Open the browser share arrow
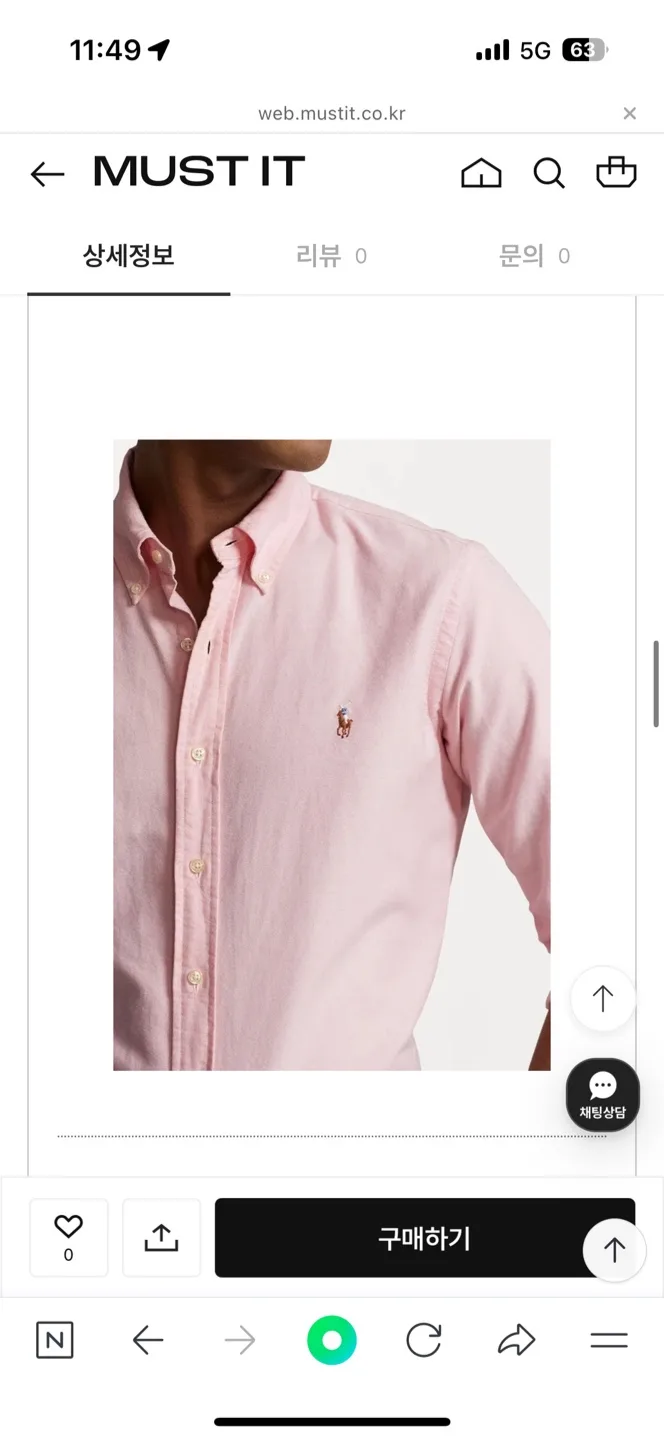 [x=517, y=1340]
